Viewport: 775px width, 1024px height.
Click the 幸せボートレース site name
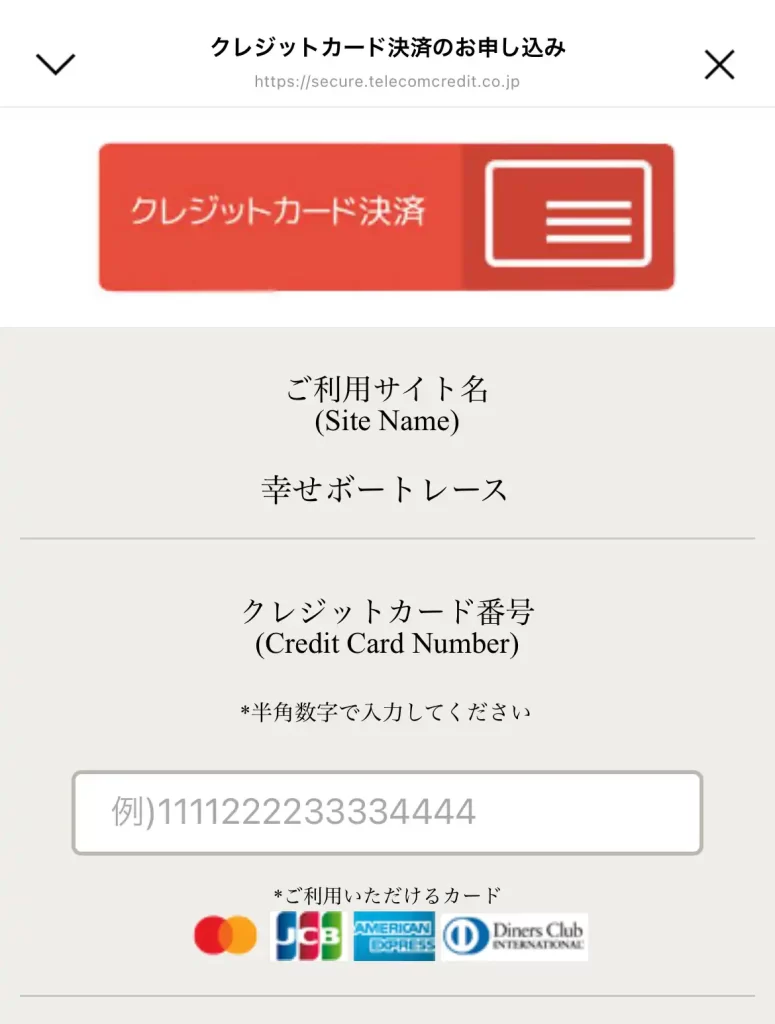pyautogui.click(x=387, y=489)
